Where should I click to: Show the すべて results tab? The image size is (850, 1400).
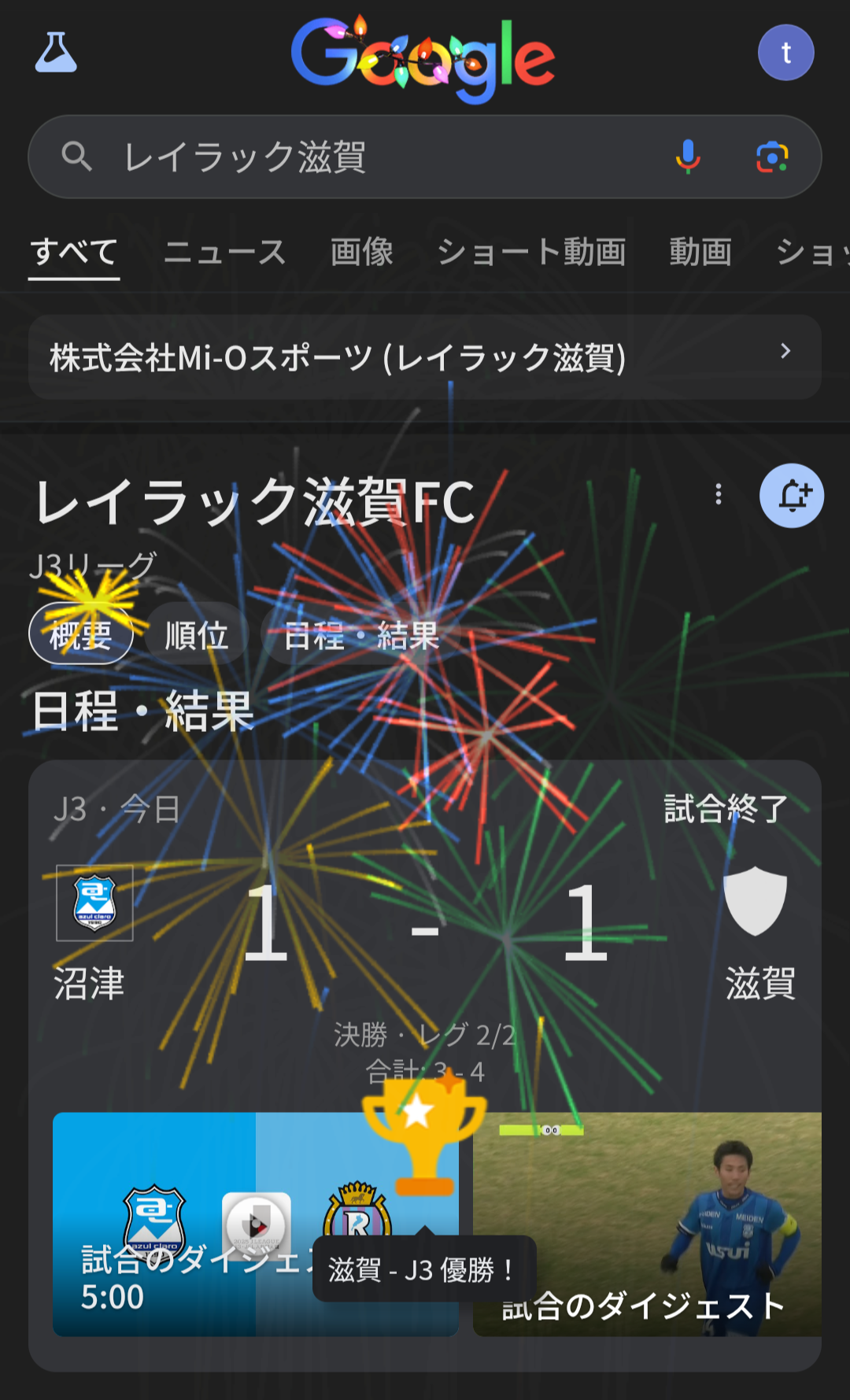[74, 253]
